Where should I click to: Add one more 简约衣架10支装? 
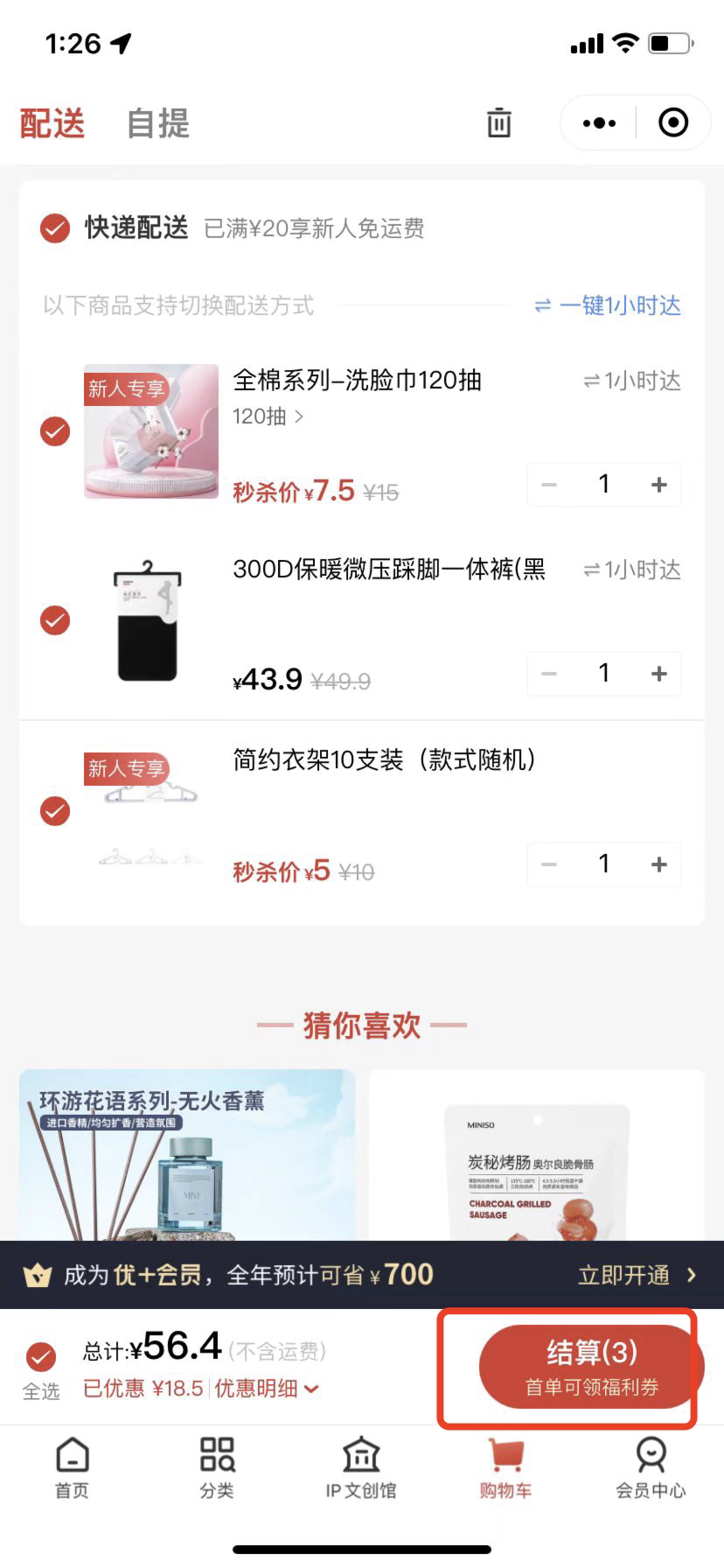coord(659,864)
